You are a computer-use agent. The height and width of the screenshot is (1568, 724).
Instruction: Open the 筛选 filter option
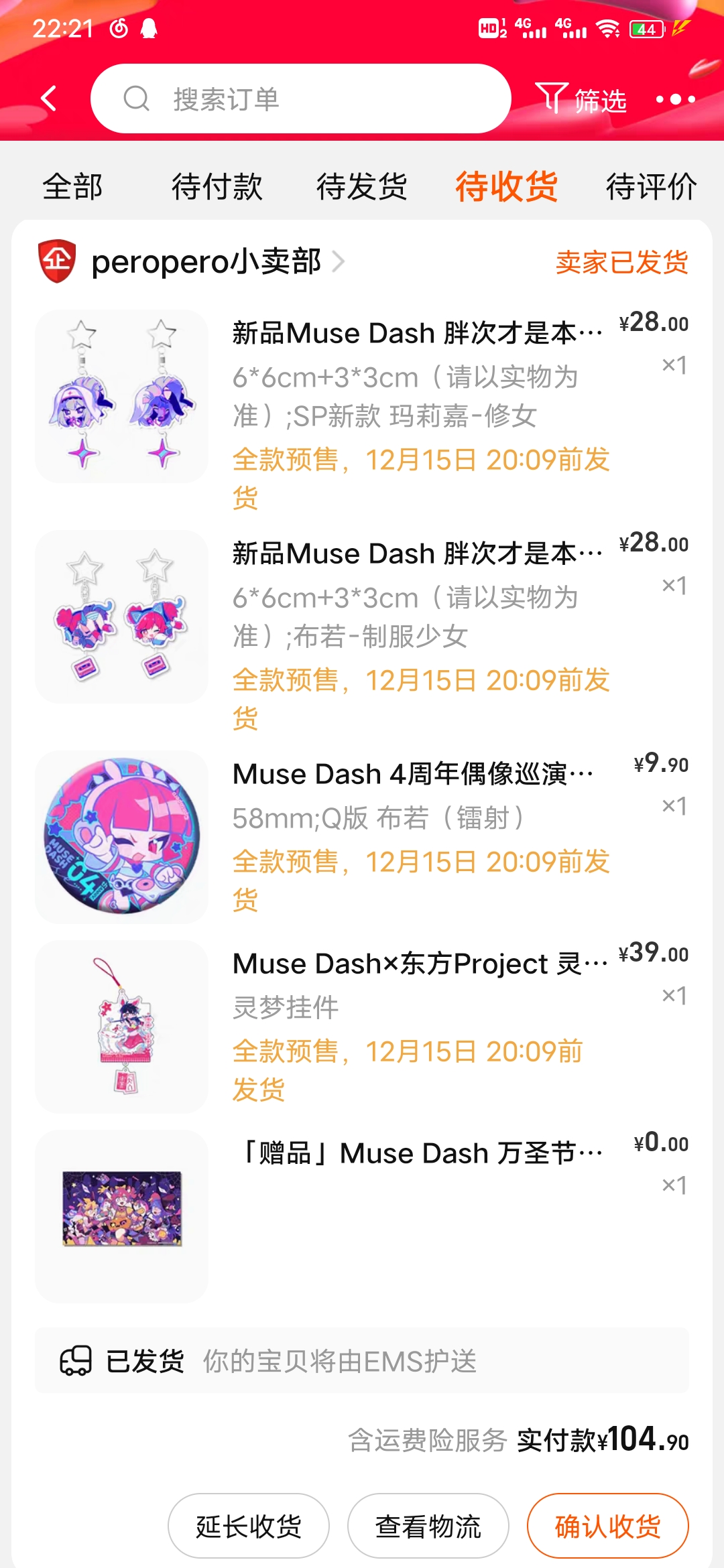(x=581, y=100)
